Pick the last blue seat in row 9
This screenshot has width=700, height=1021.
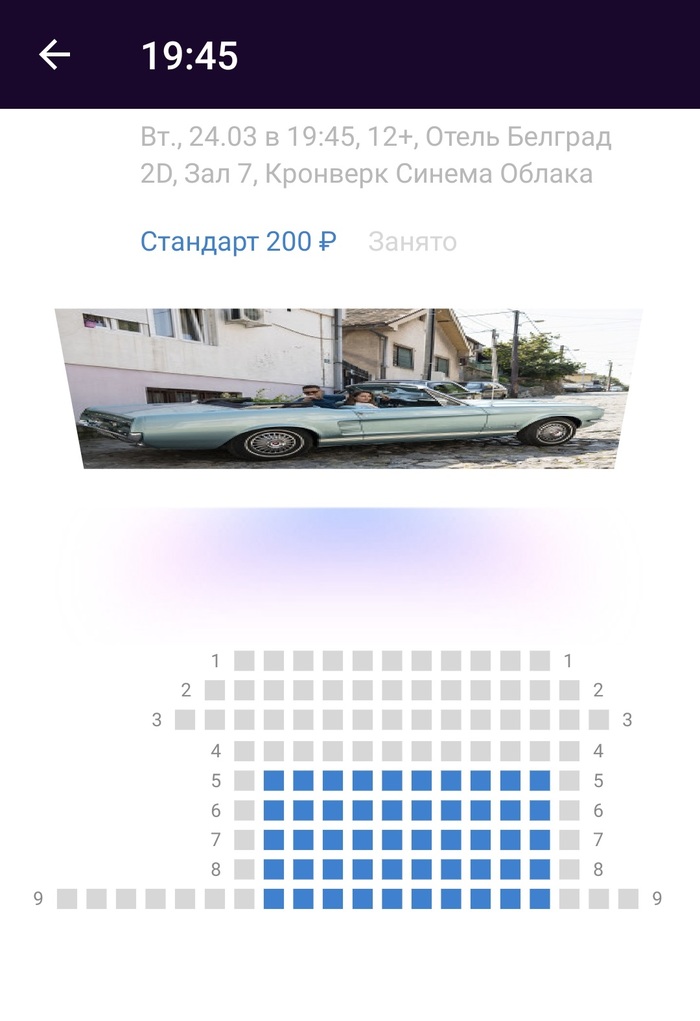tap(540, 898)
